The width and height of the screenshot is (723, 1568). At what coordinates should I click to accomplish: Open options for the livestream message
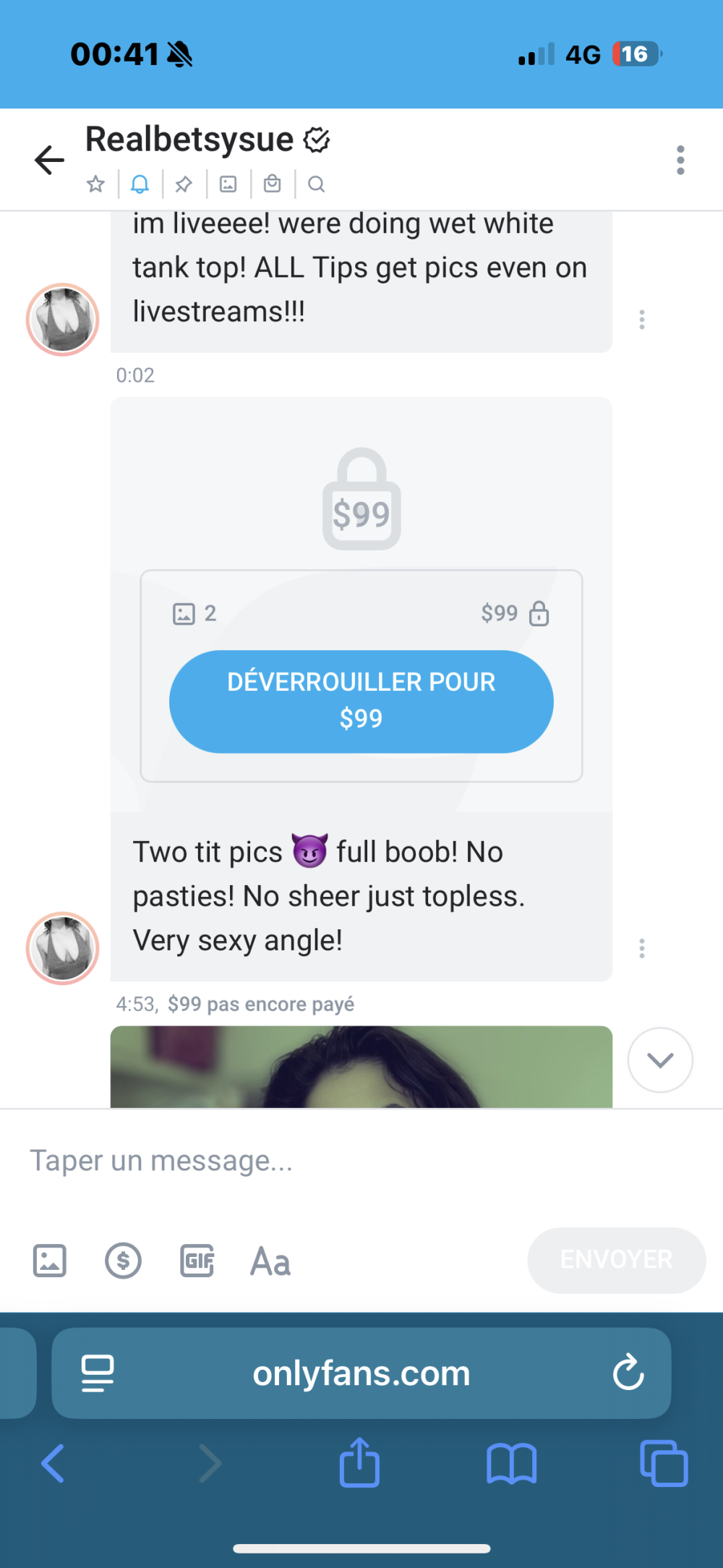pos(641,320)
